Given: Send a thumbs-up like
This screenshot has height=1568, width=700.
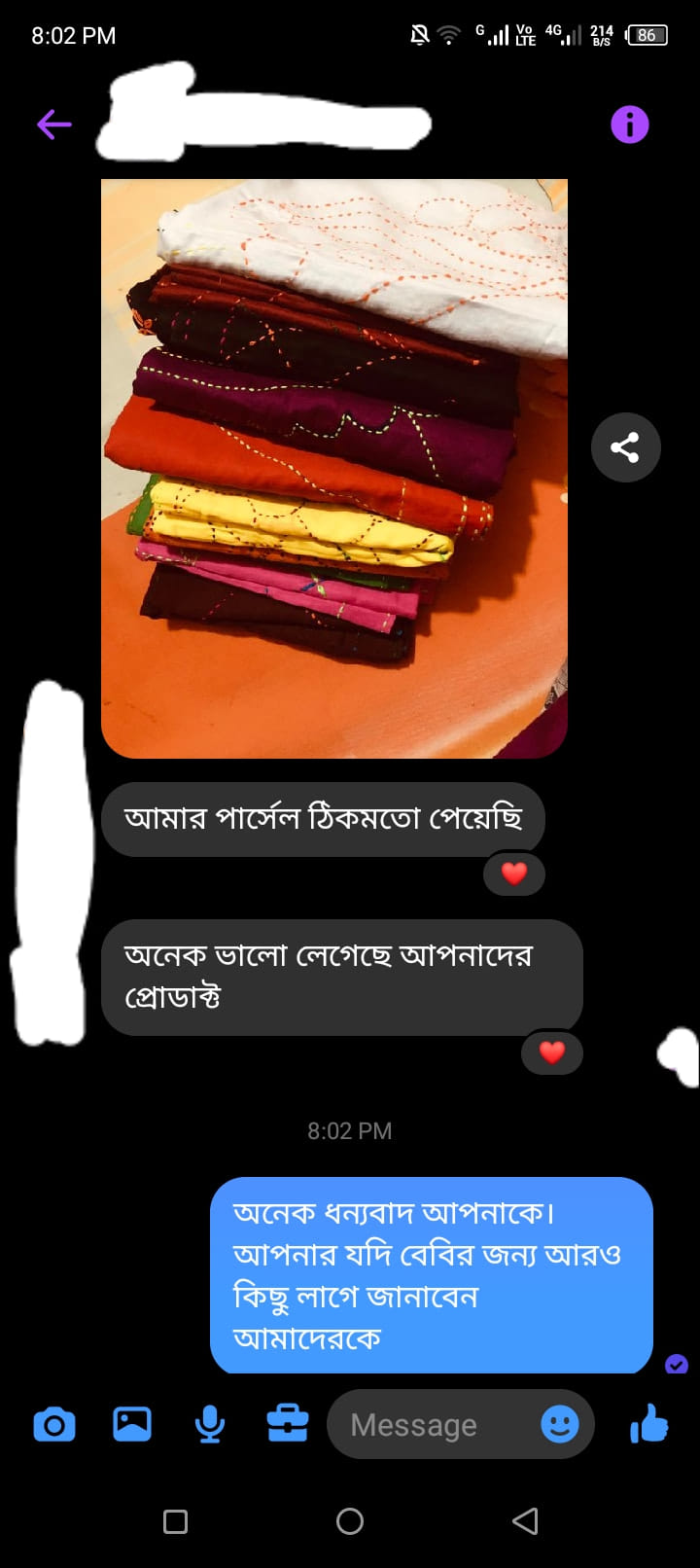Looking at the screenshot, I should [x=649, y=1425].
